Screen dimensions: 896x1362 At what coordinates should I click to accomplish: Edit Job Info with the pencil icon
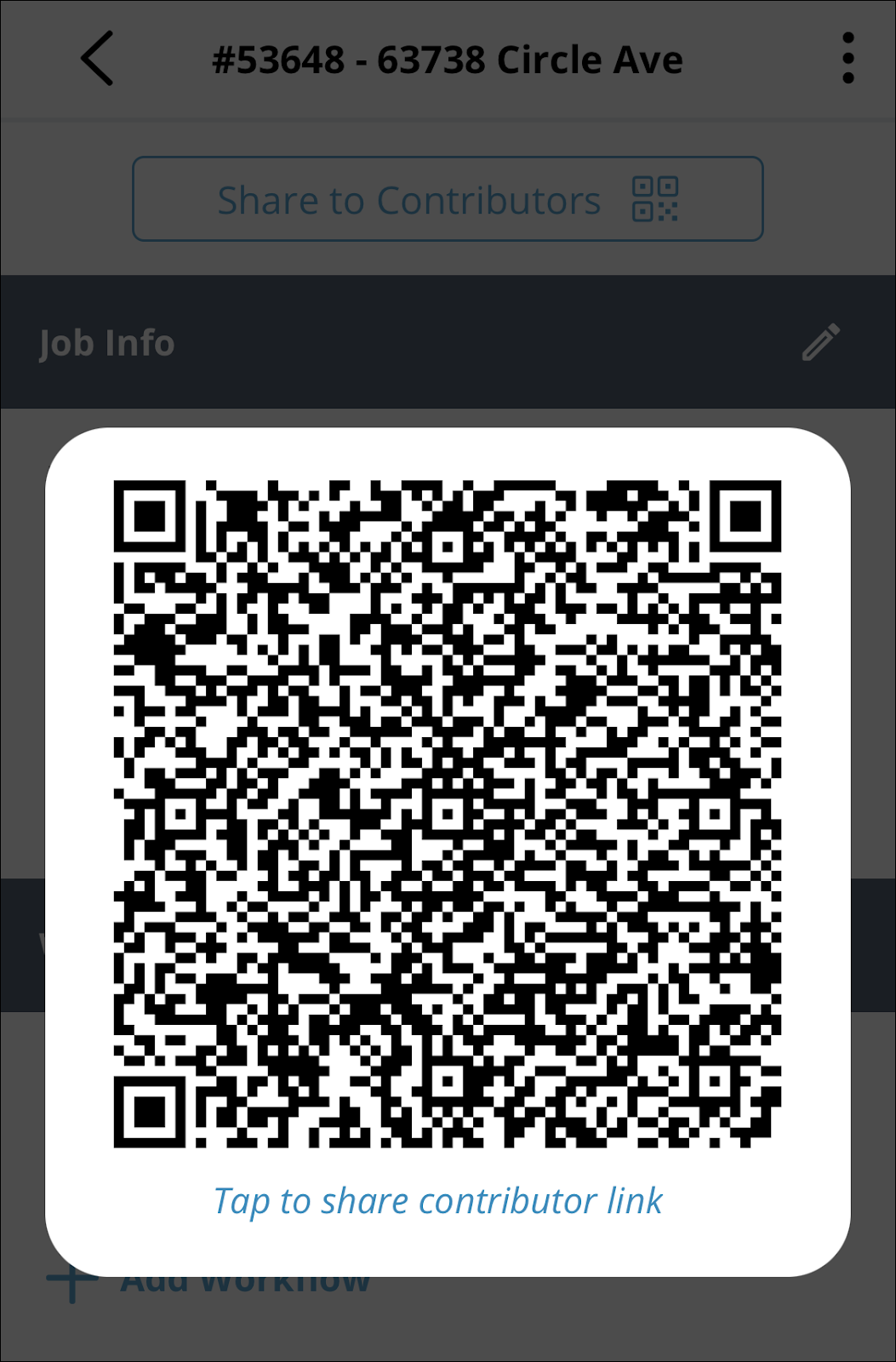point(820,342)
